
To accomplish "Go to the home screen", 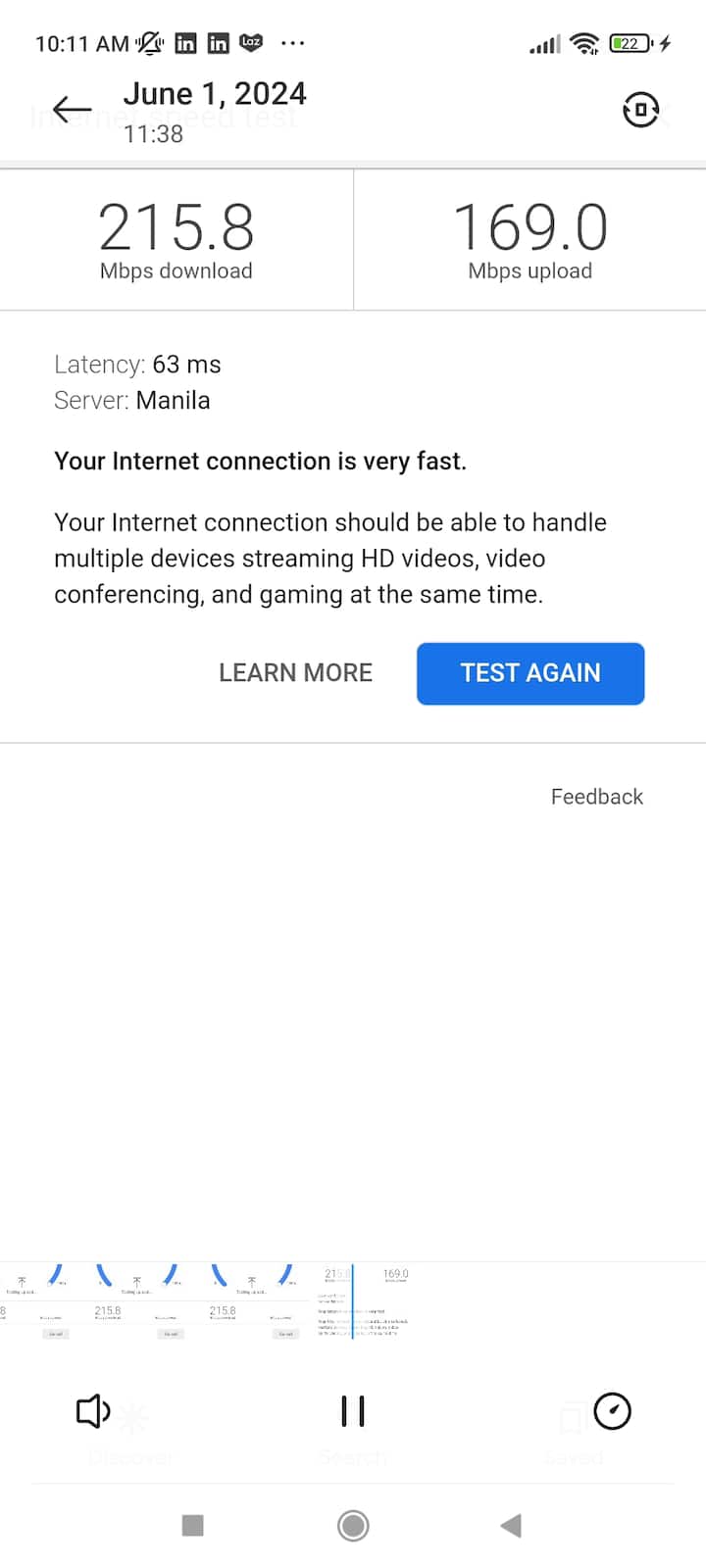I will [353, 1525].
